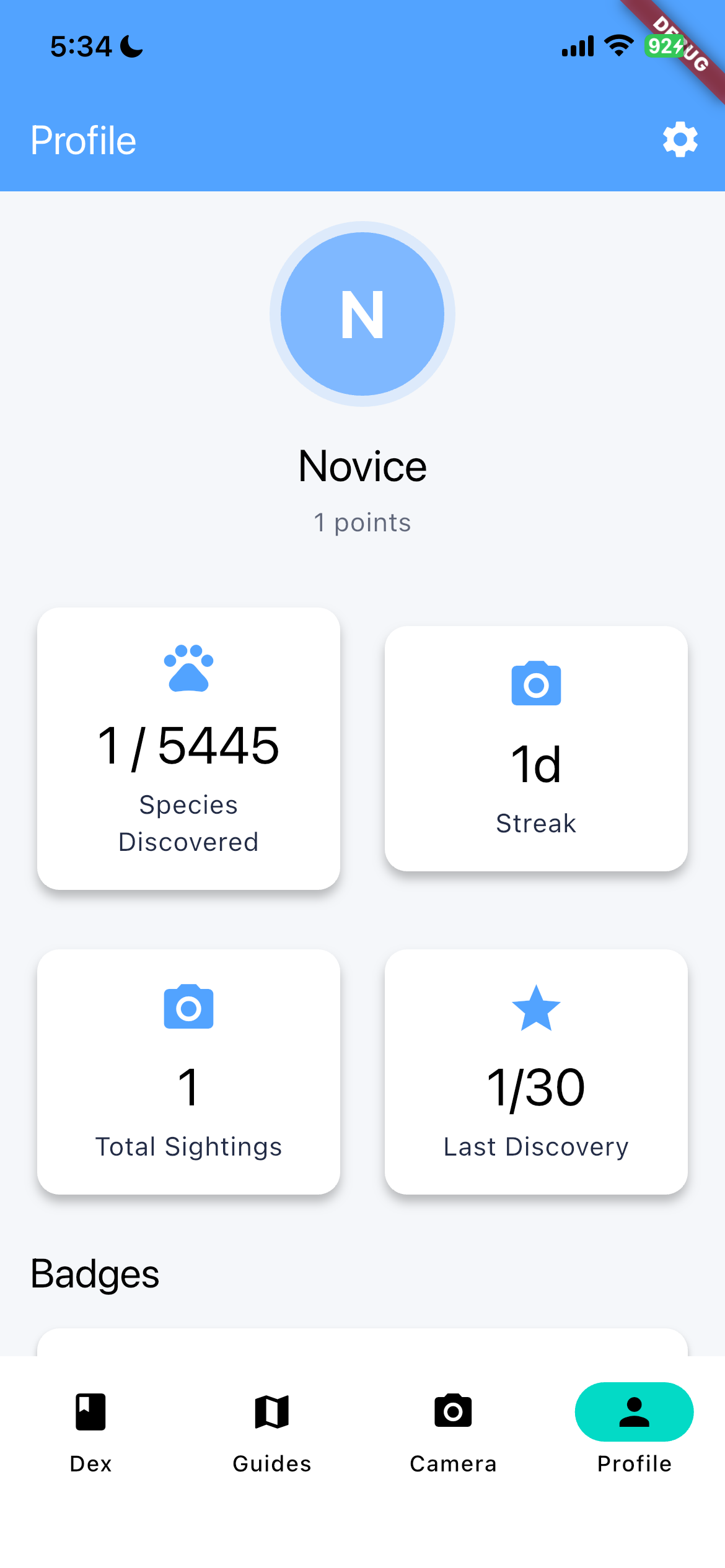Screen dimensions: 725x1568
Task: Go to the Guides tab
Action: (x=271, y=1432)
